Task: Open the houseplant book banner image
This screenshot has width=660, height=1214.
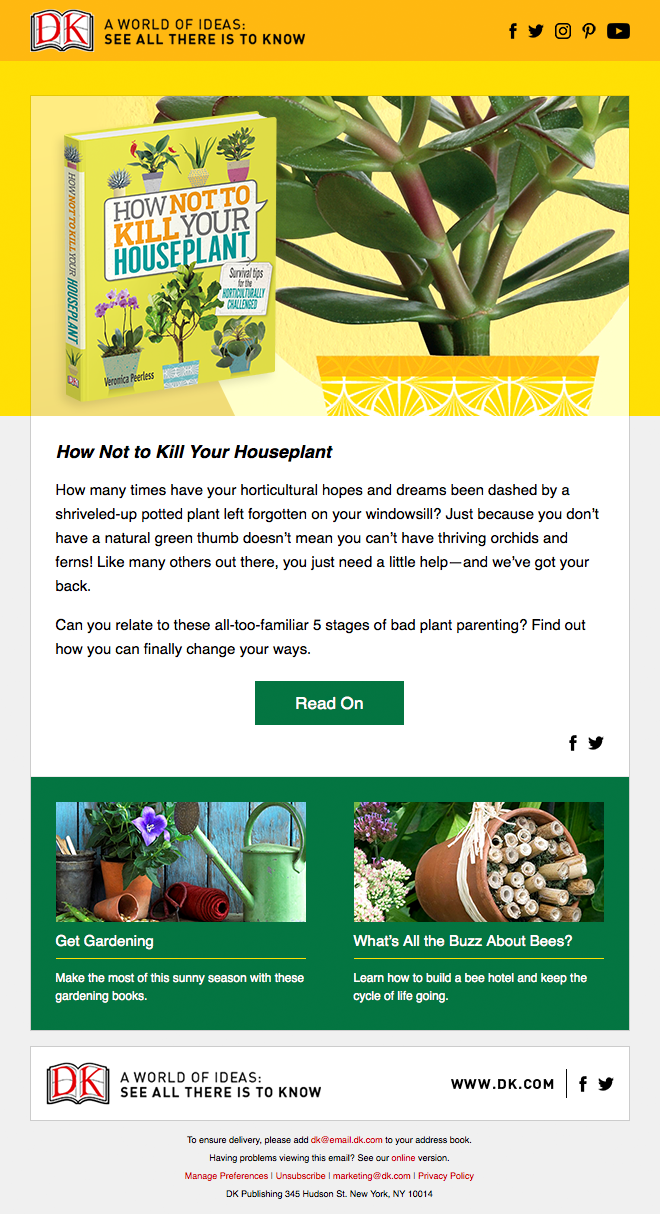Action: tap(330, 256)
